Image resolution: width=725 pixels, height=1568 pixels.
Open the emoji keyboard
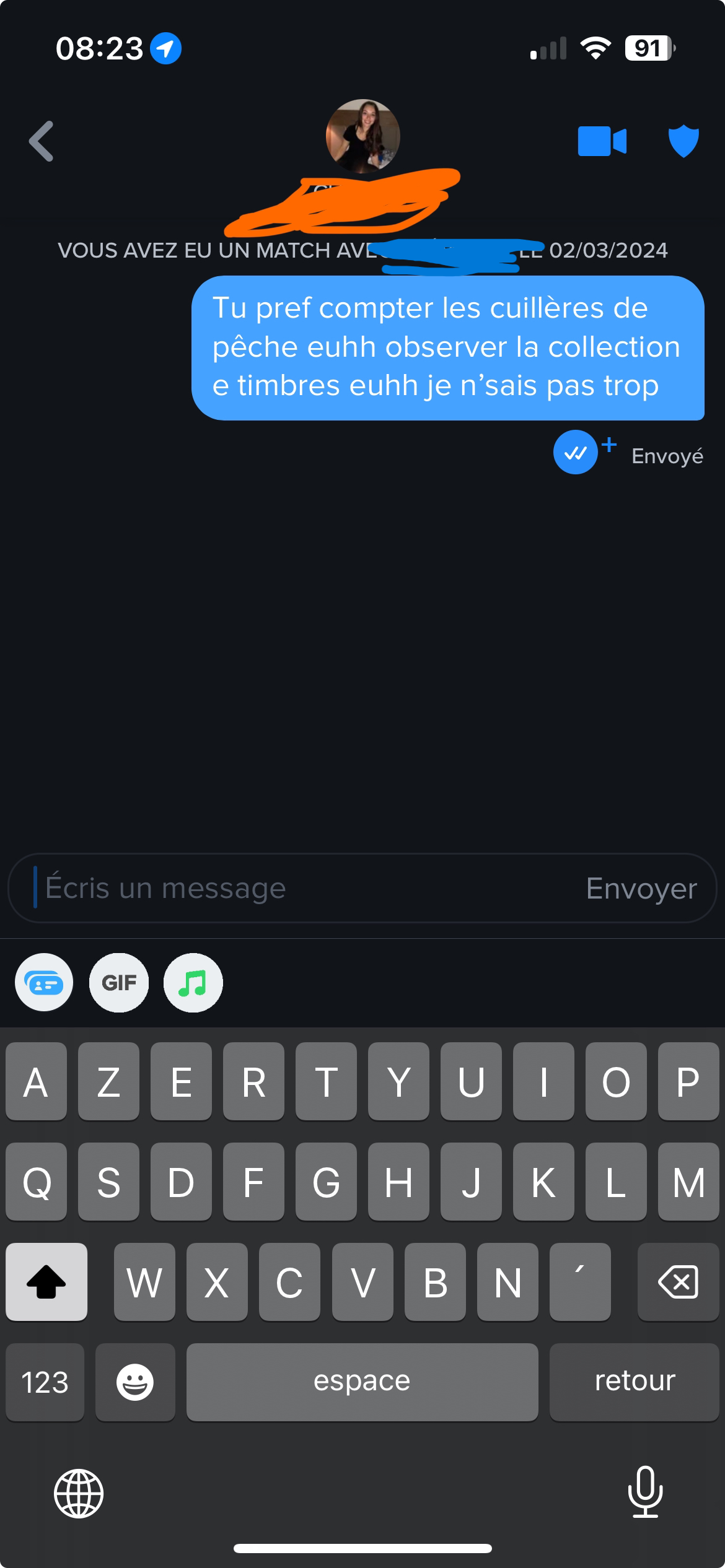click(x=135, y=1382)
